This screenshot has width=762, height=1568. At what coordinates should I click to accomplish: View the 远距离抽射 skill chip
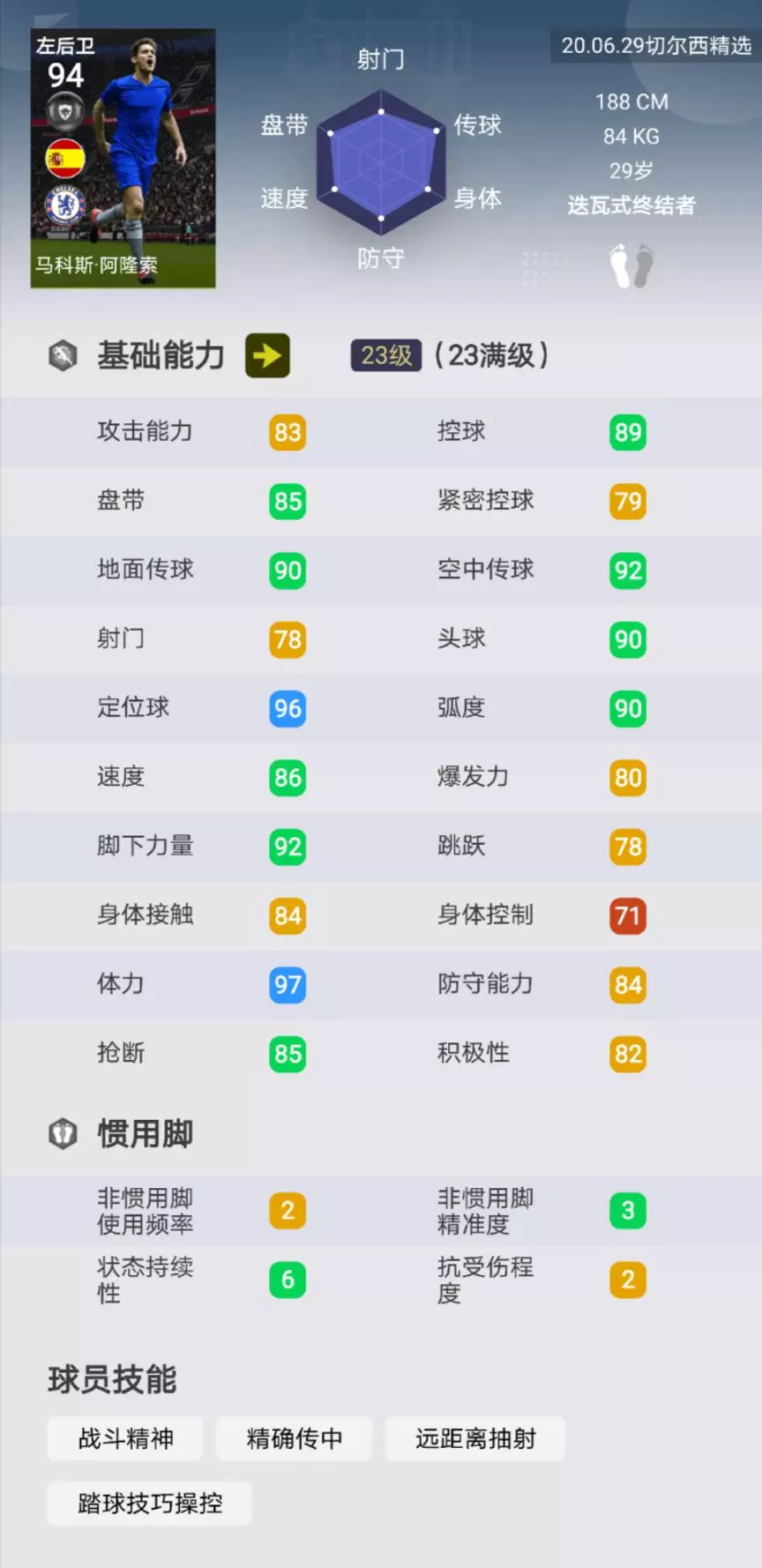(x=475, y=1438)
